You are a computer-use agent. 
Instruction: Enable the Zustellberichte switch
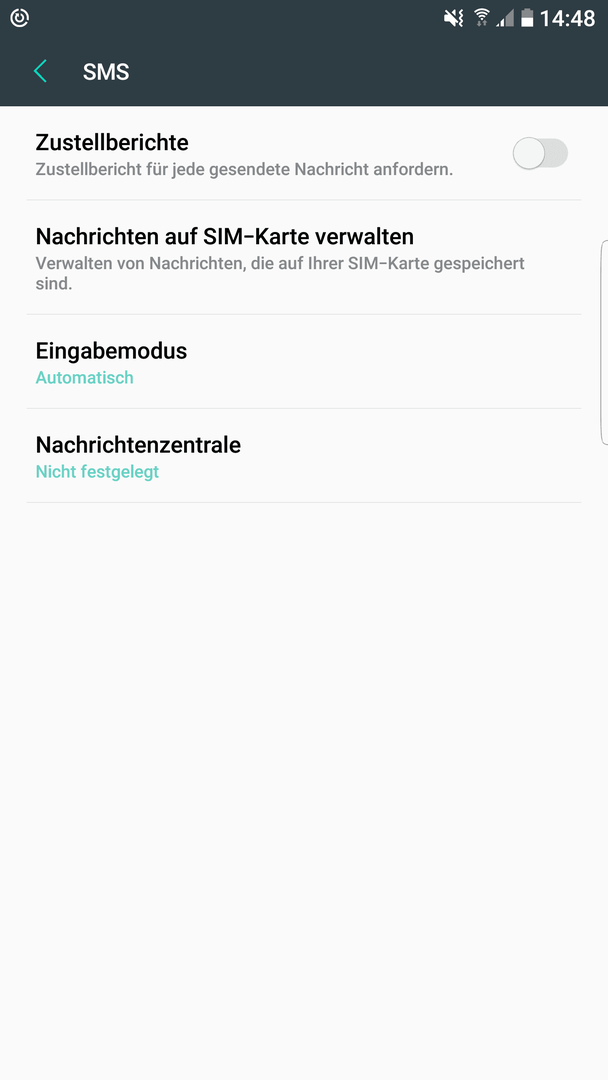pos(540,153)
